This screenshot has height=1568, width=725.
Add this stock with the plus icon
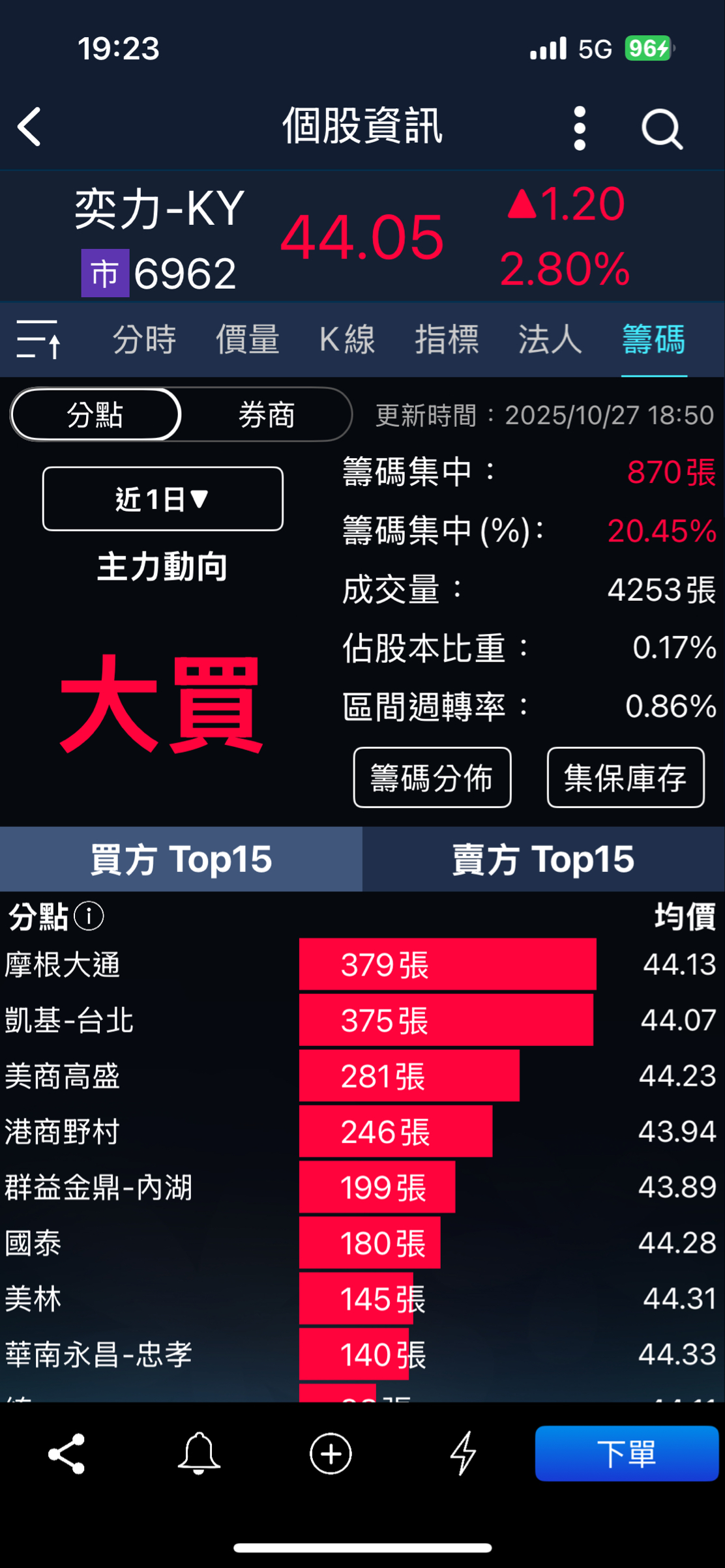(331, 1453)
